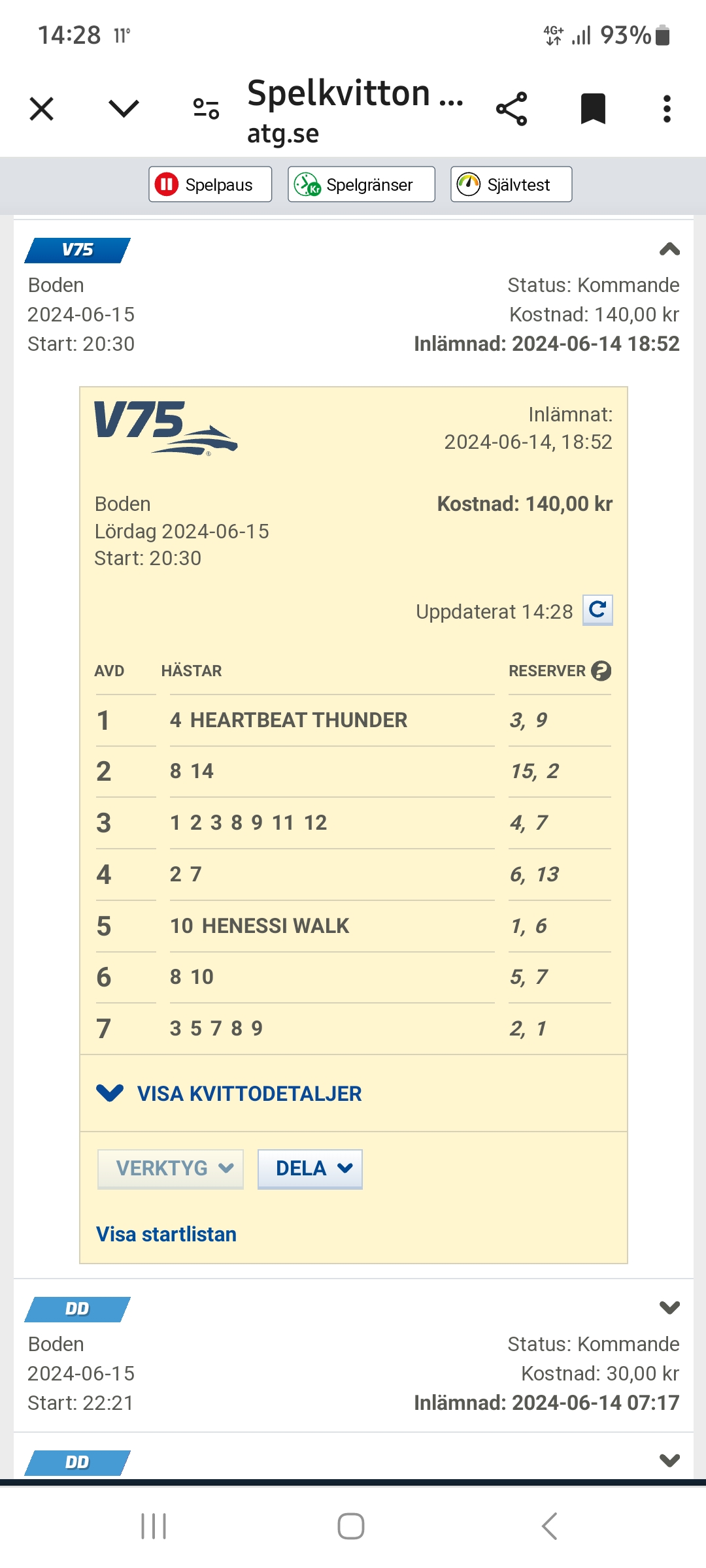
Task: Open the Verktyg dropdown
Action: (x=171, y=1169)
